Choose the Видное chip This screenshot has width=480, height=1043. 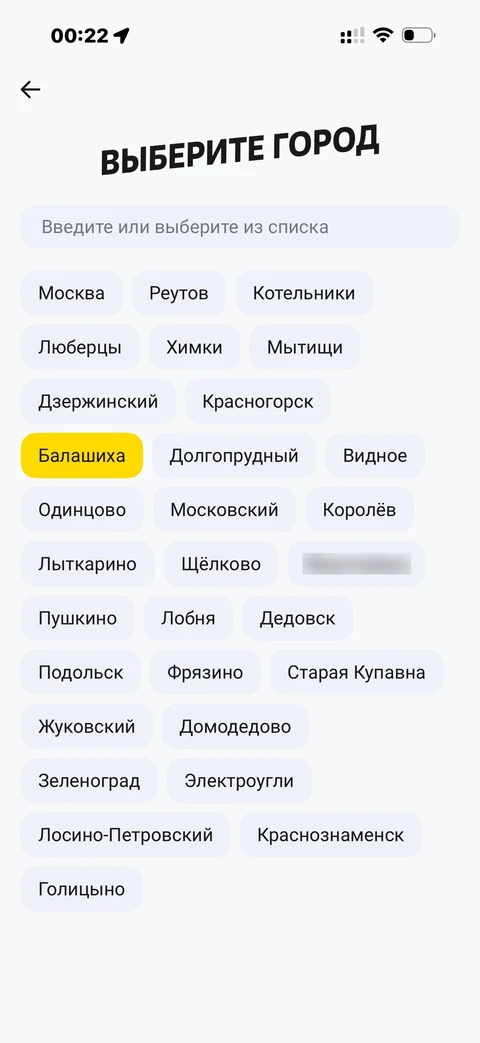[375, 456]
